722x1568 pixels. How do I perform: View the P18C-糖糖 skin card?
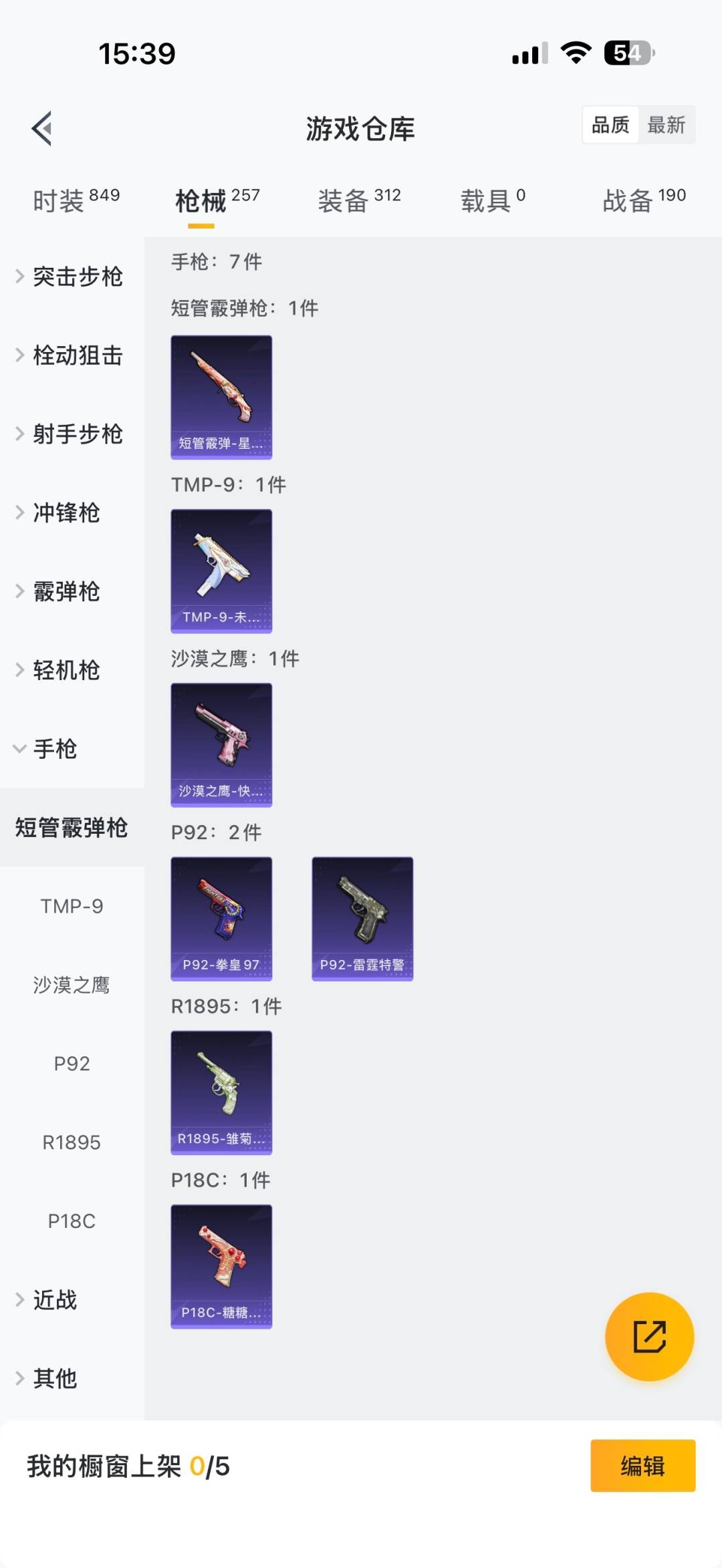pos(221,1266)
